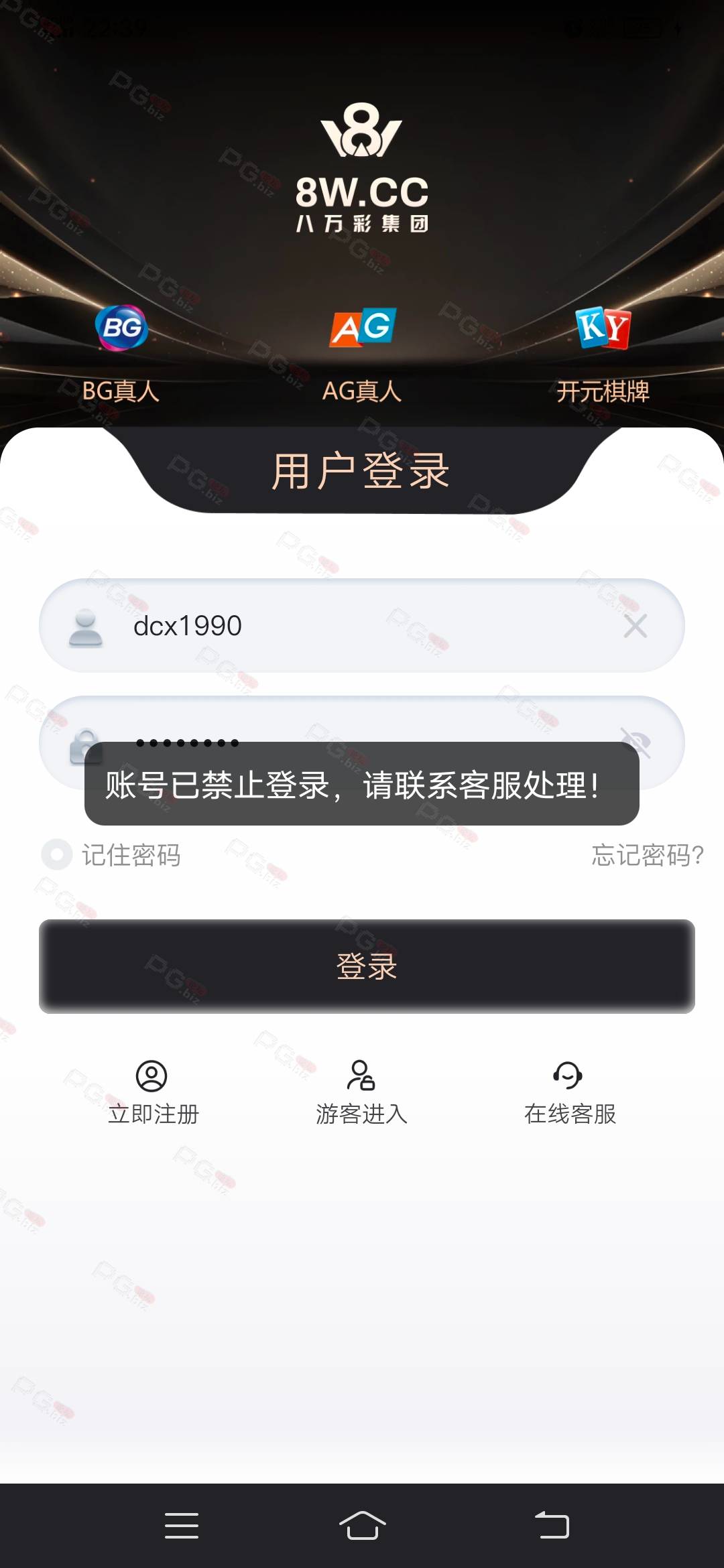Enter as guest via 游客进入
Image resolution: width=724 pixels, height=1568 pixels.
click(x=361, y=1092)
